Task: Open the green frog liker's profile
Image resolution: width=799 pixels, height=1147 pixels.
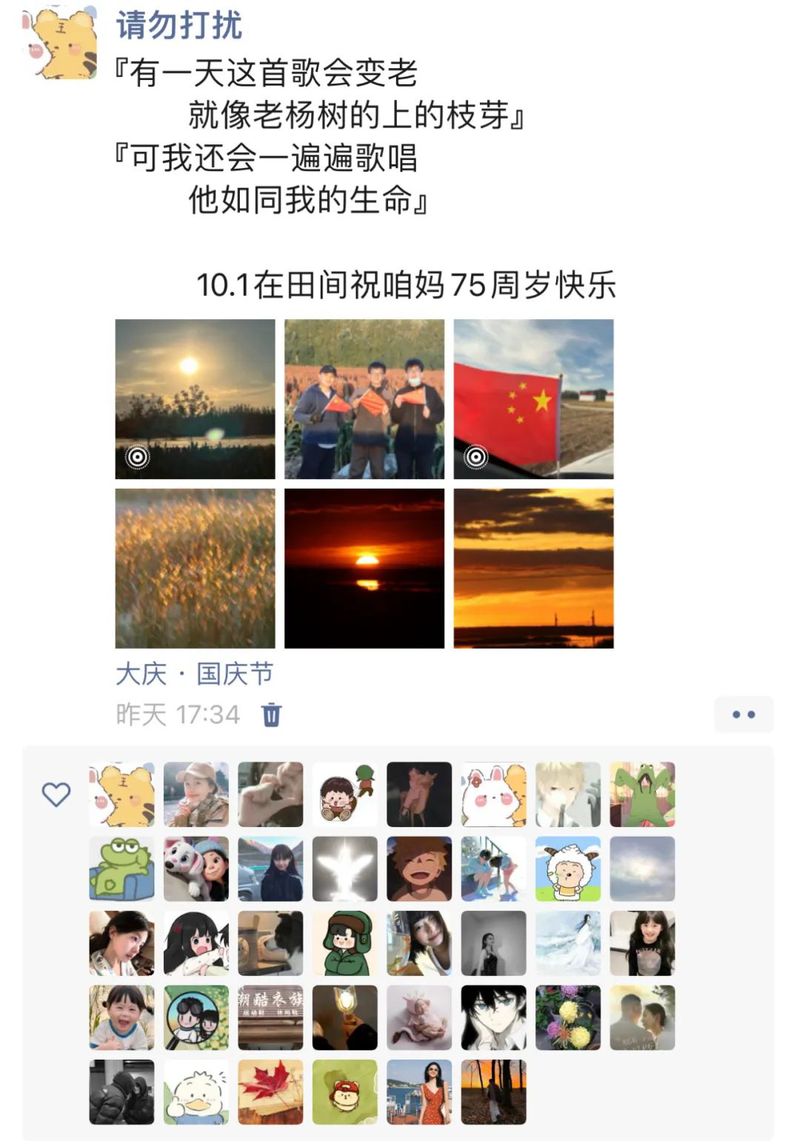Action: [x=122, y=869]
